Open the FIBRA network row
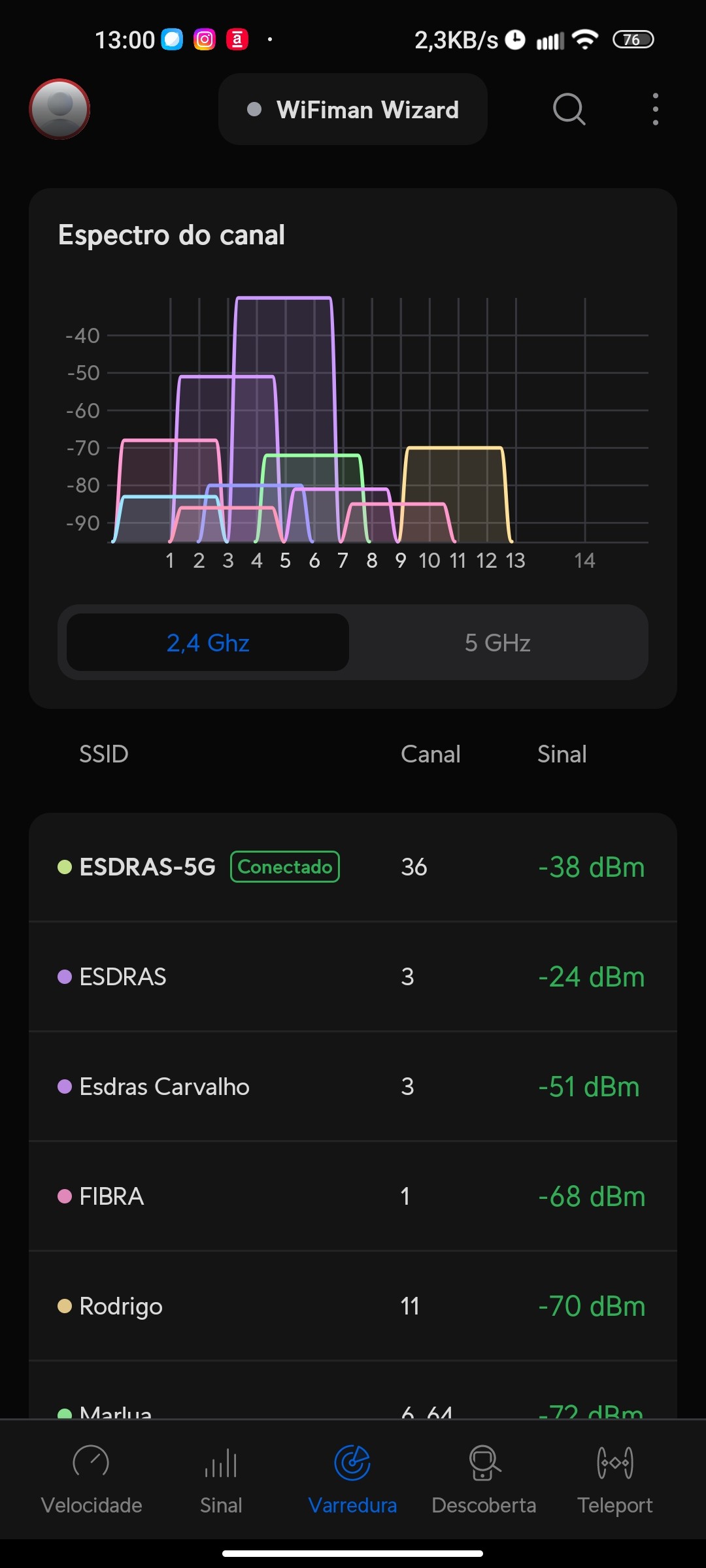 (353, 1196)
